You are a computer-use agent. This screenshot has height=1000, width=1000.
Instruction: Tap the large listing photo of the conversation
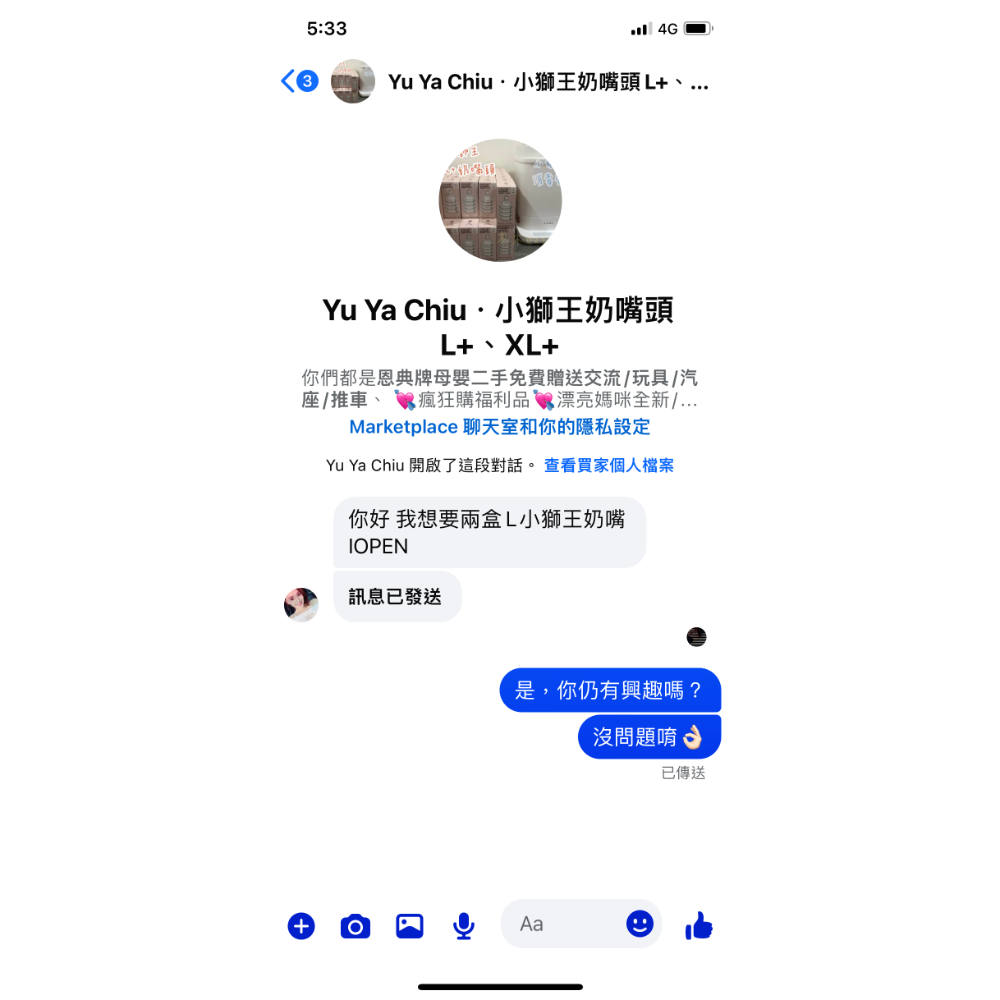coord(500,200)
